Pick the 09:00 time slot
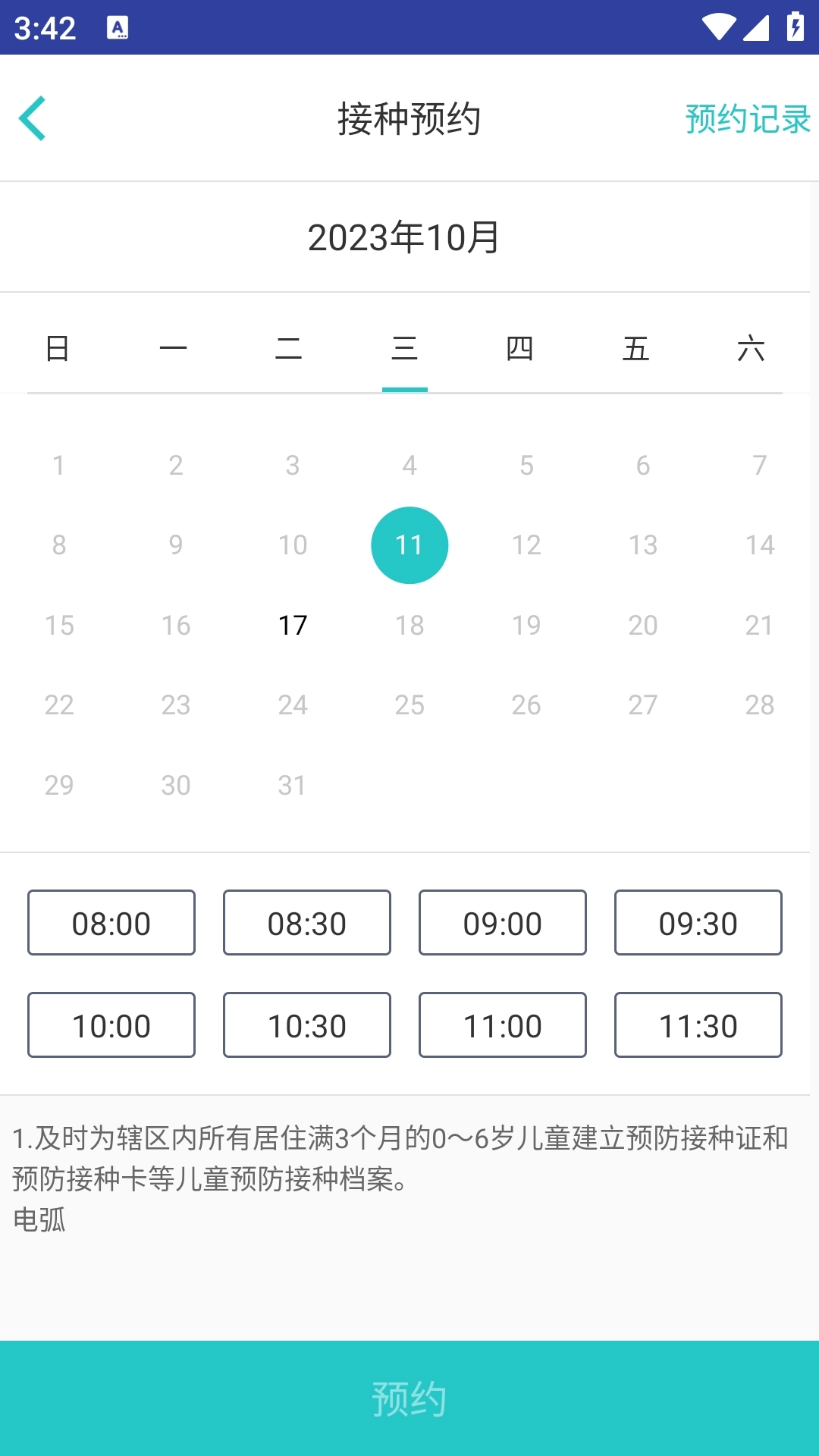 pos(503,923)
